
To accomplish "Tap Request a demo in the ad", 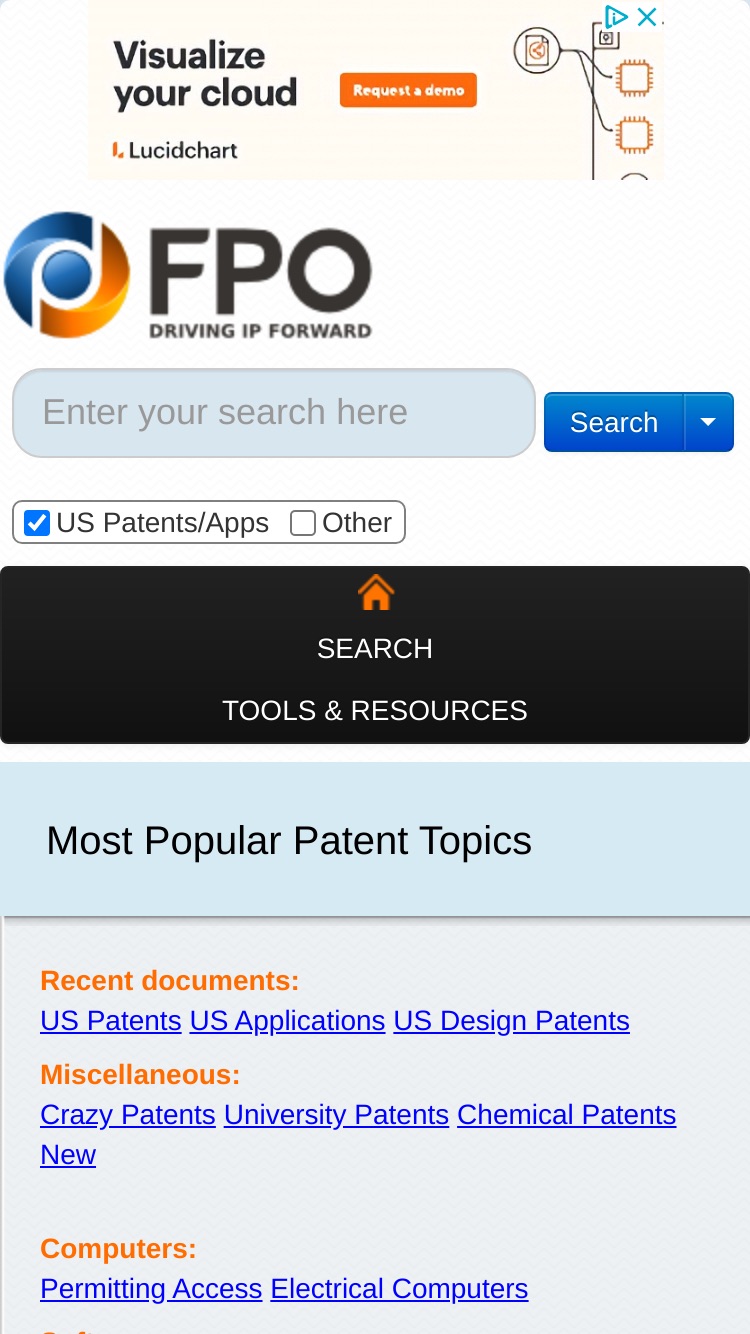I will pos(408,90).
